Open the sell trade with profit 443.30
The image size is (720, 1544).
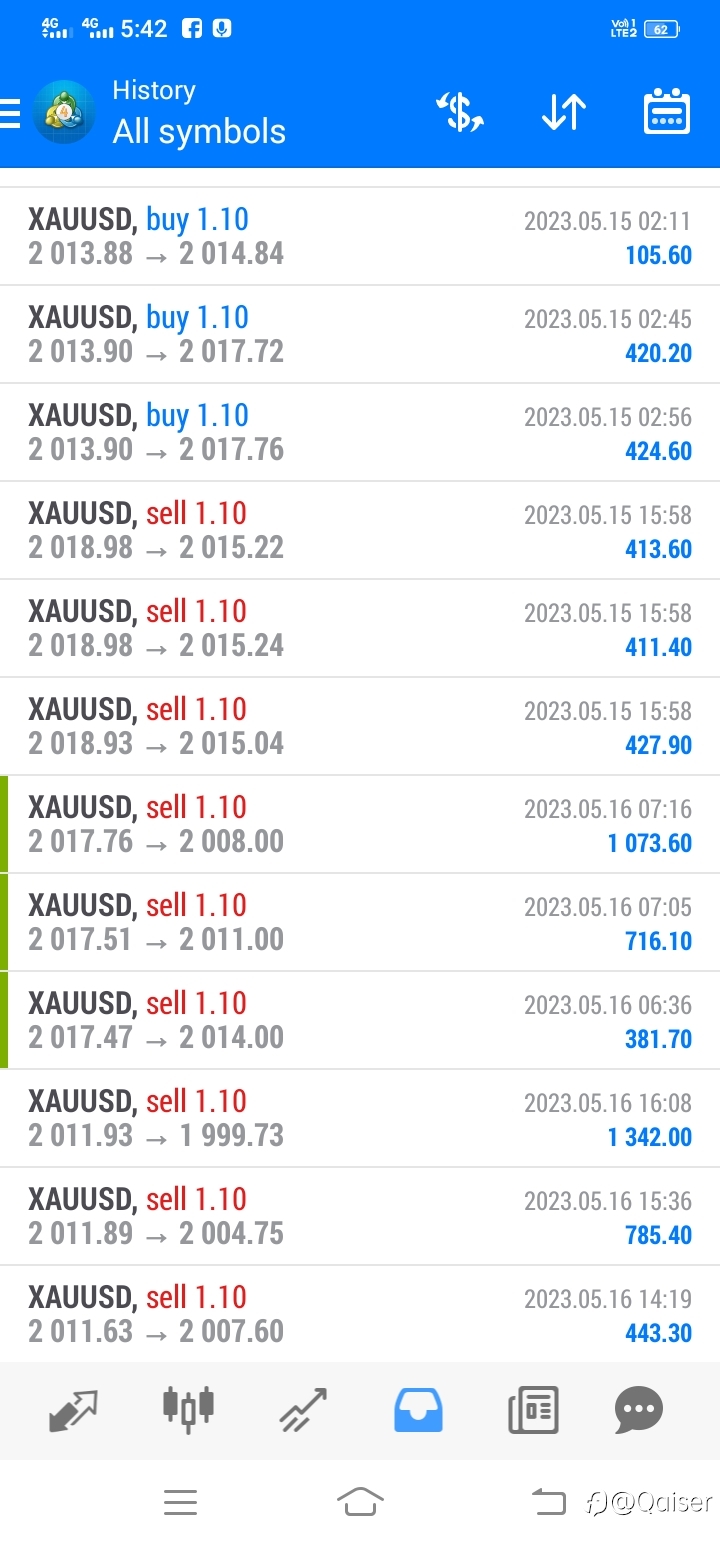pos(360,1315)
